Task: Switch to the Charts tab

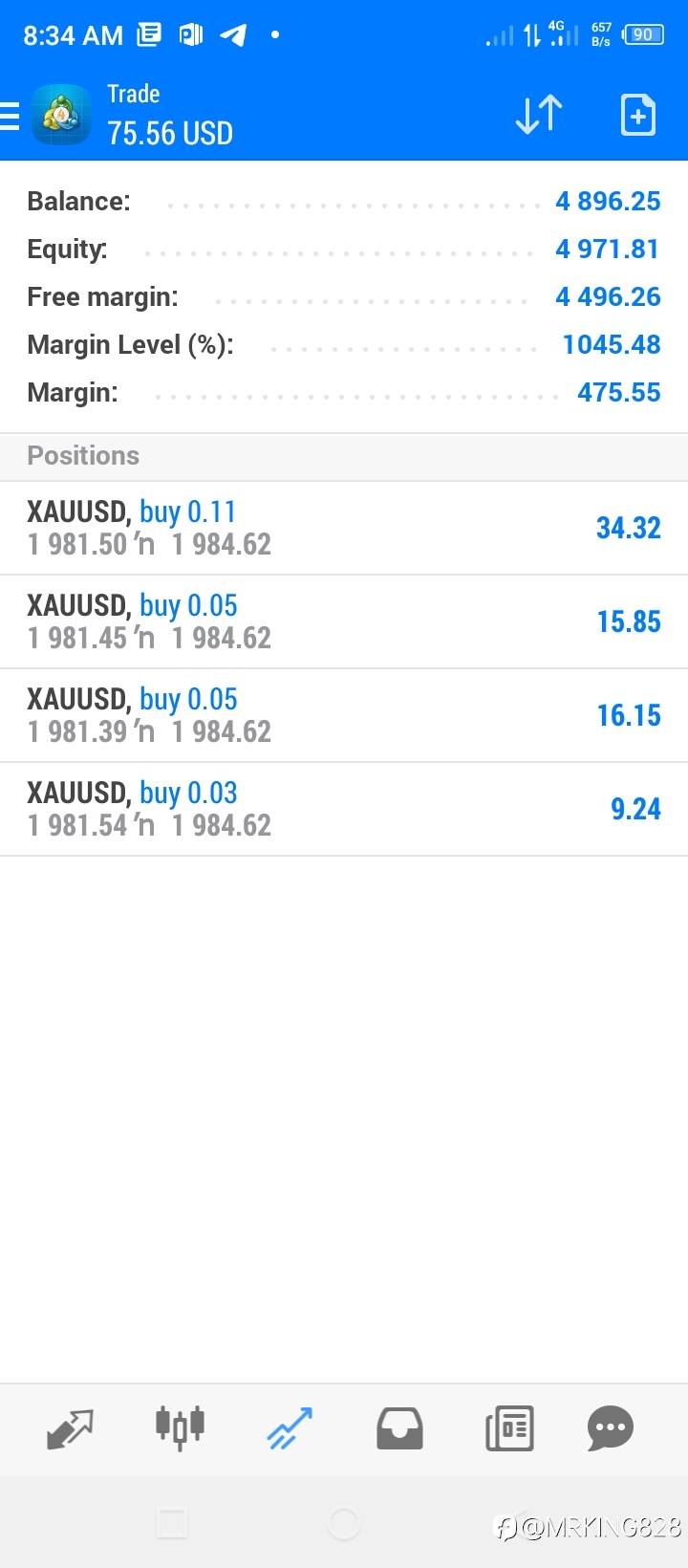Action: pyautogui.click(x=180, y=1427)
